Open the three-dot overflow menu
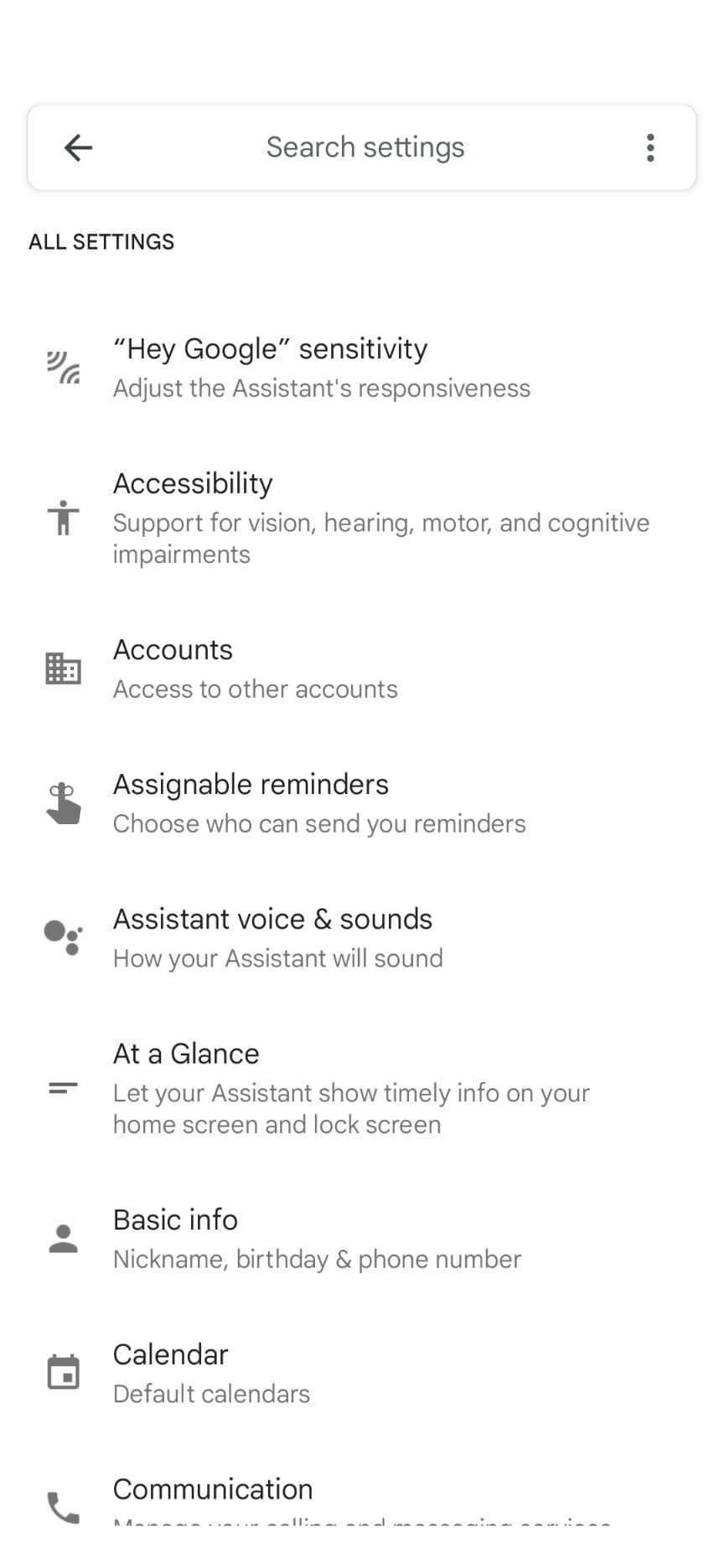Viewport: 724px width, 1568px height. coord(649,147)
